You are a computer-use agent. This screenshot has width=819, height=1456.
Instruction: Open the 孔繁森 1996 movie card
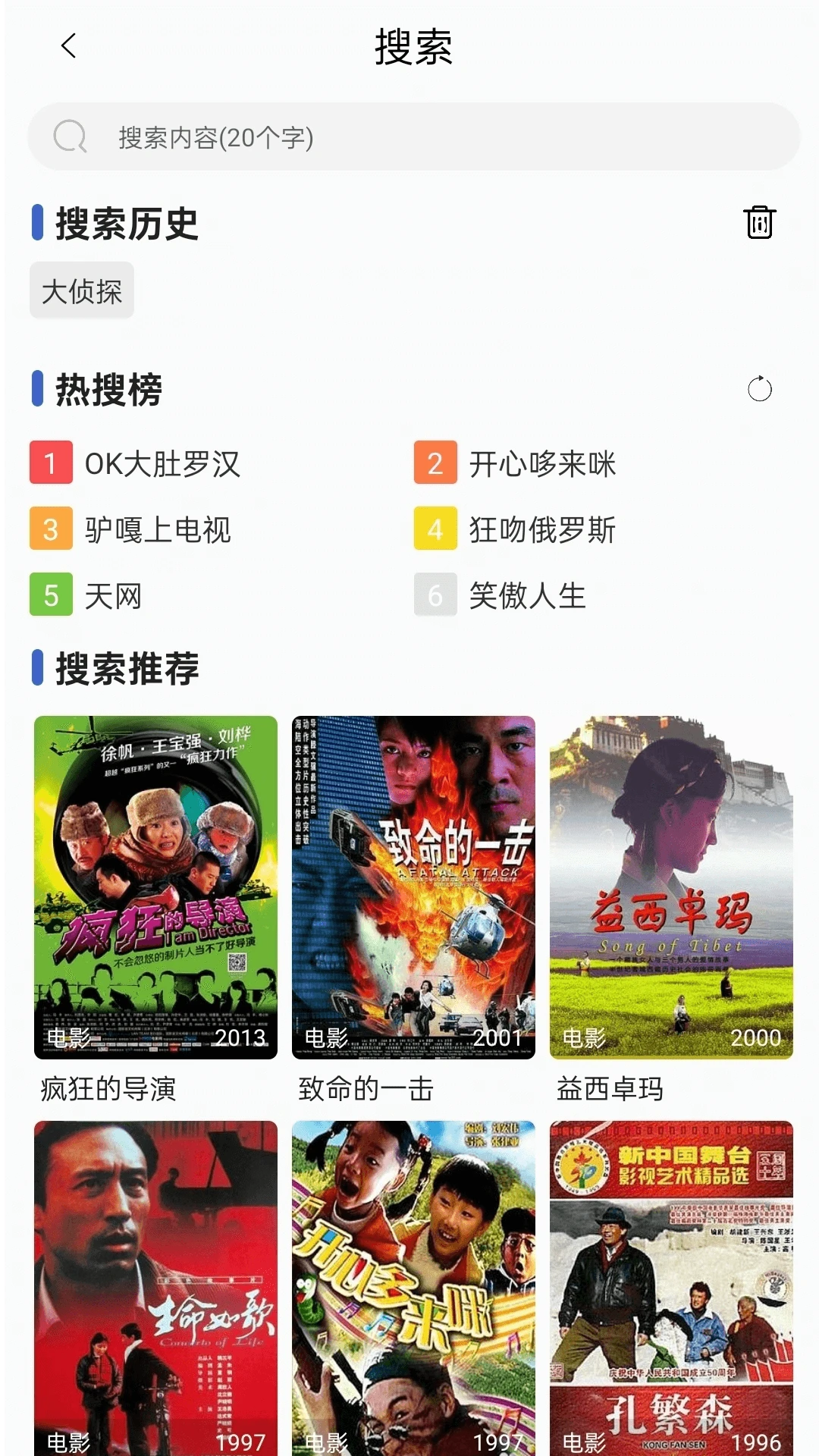coord(671,1288)
